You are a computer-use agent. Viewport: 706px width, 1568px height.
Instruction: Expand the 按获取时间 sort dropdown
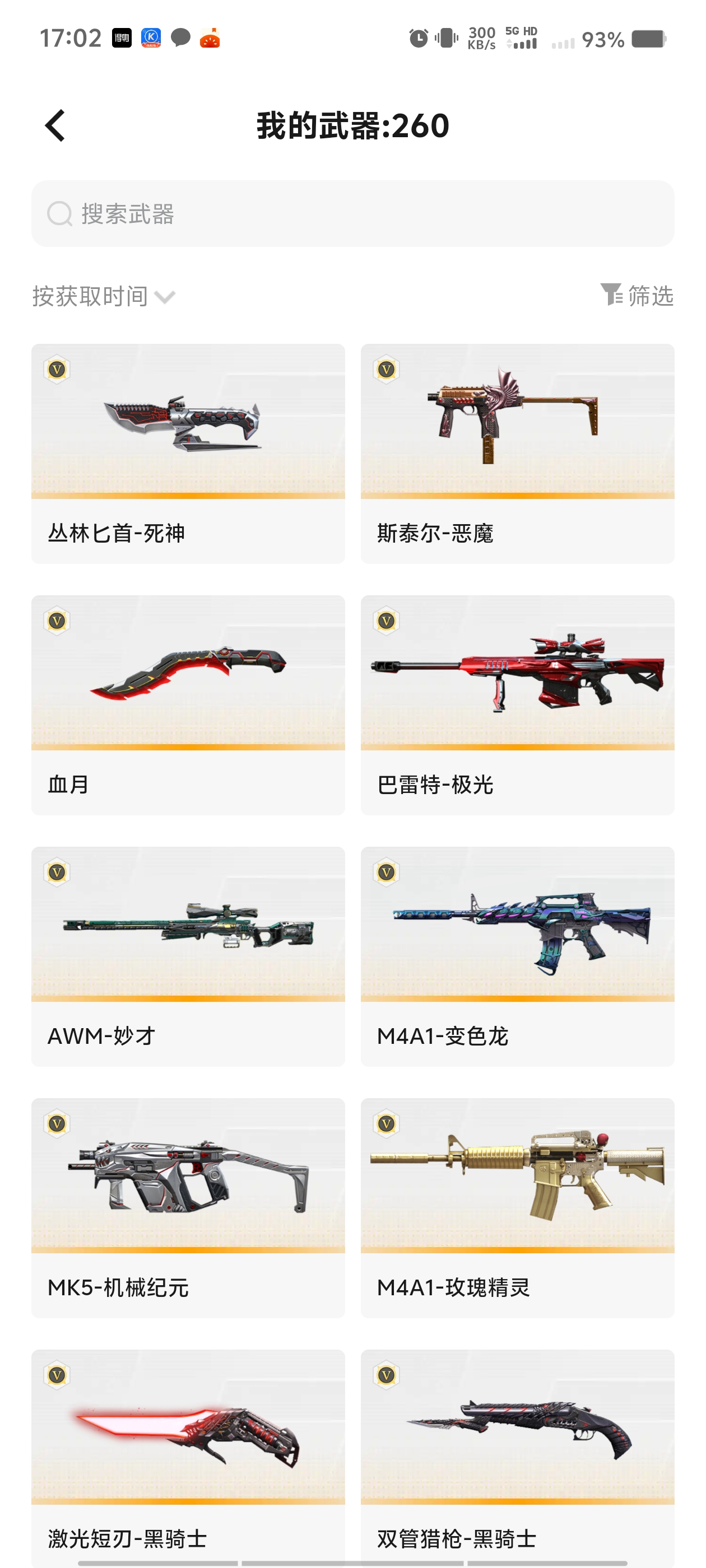pos(104,296)
